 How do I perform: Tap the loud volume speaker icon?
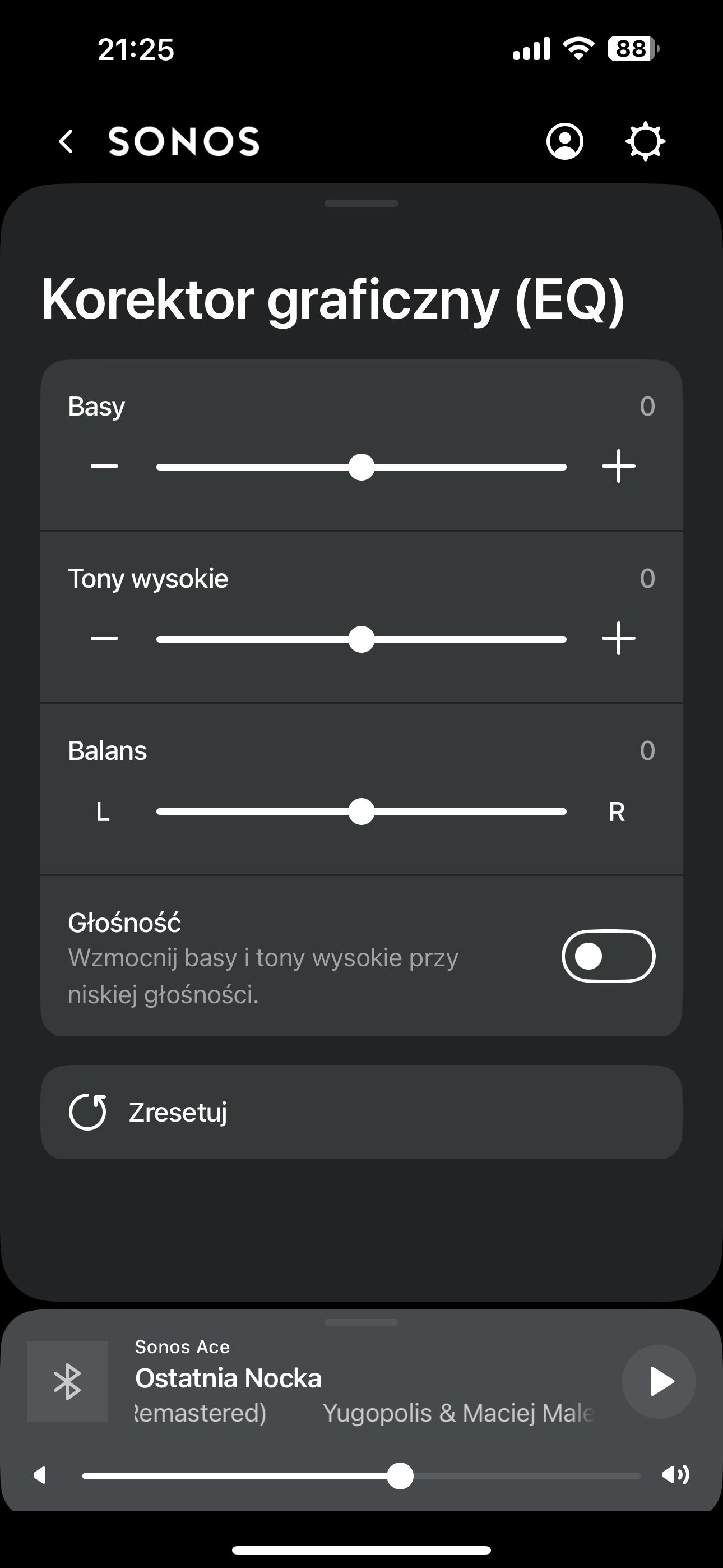[x=675, y=1474]
